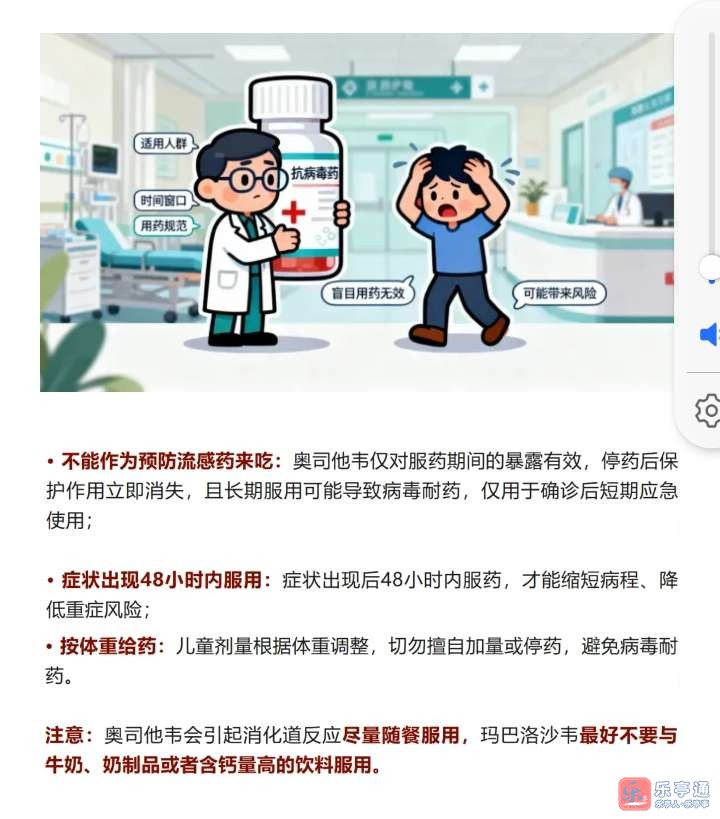This screenshot has height=819, width=720.
Task: Adjust the volume slider handle
Action: [x=710, y=267]
